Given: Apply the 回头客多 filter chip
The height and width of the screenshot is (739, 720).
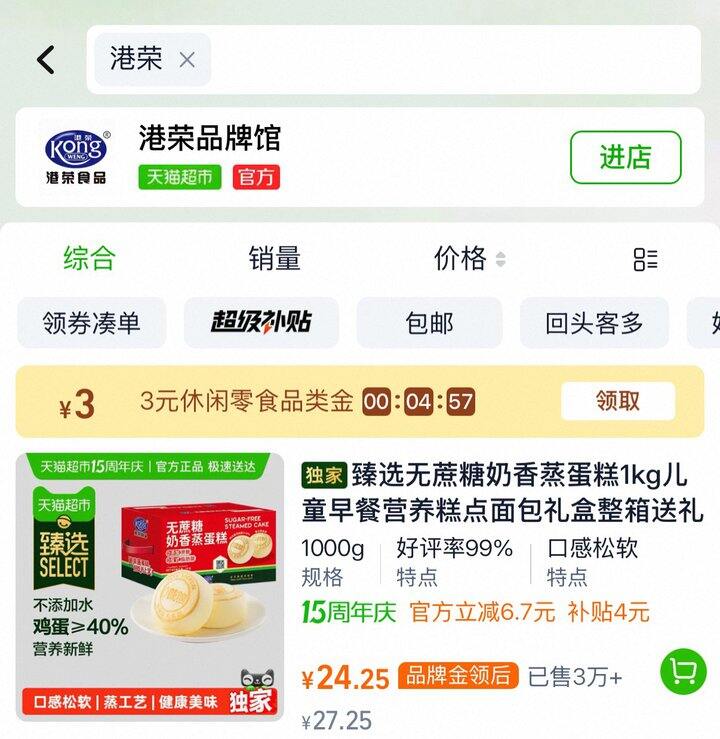Looking at the screenshot, I should (594, 323).
